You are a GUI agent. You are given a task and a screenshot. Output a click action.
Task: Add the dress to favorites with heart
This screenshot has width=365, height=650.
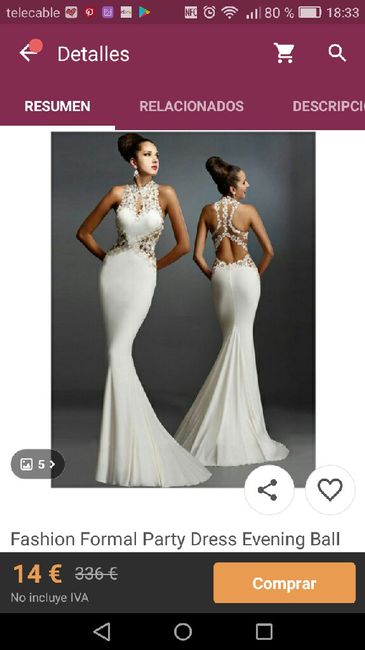330,490
